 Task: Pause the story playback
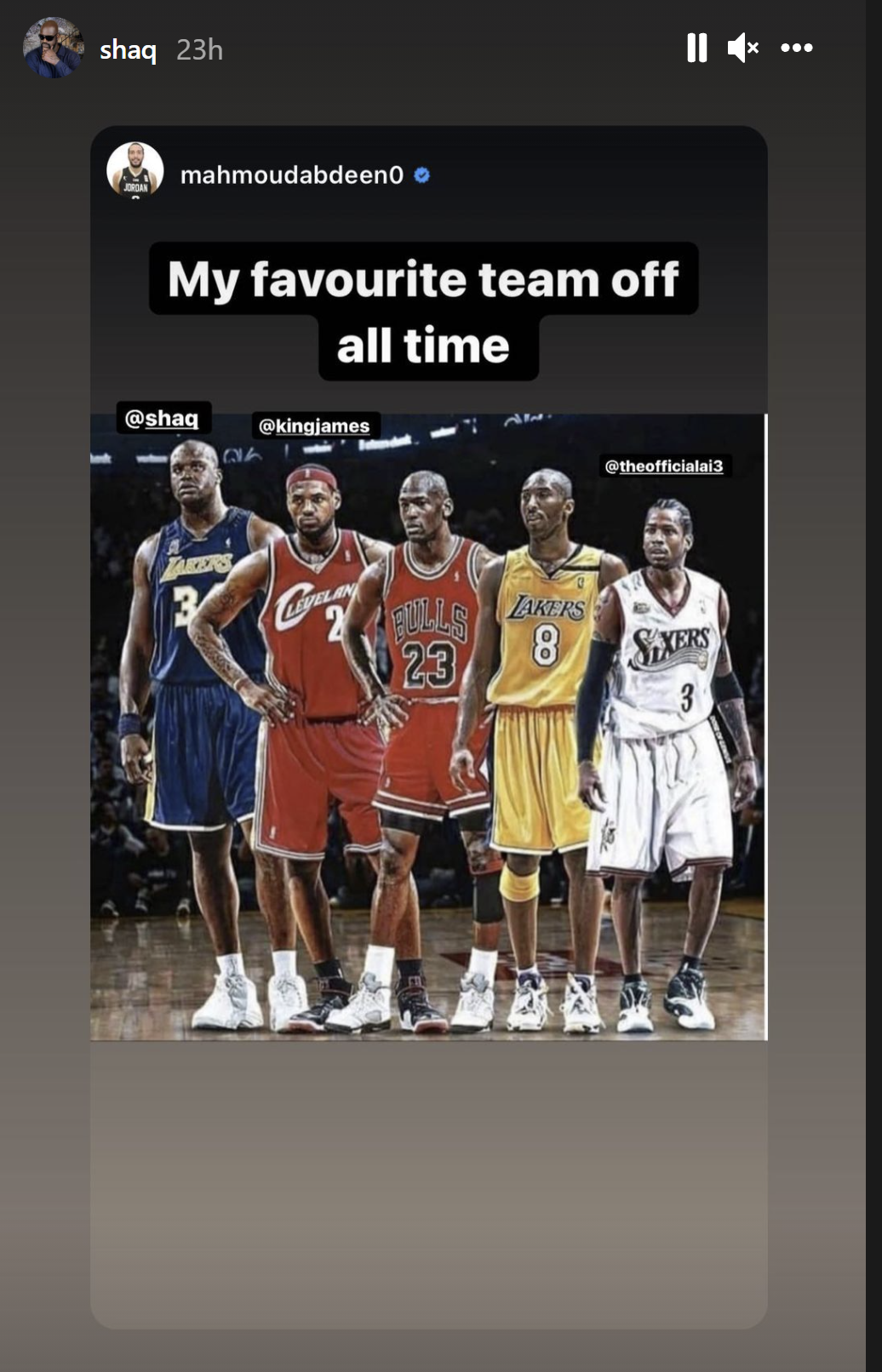[697, 49]
